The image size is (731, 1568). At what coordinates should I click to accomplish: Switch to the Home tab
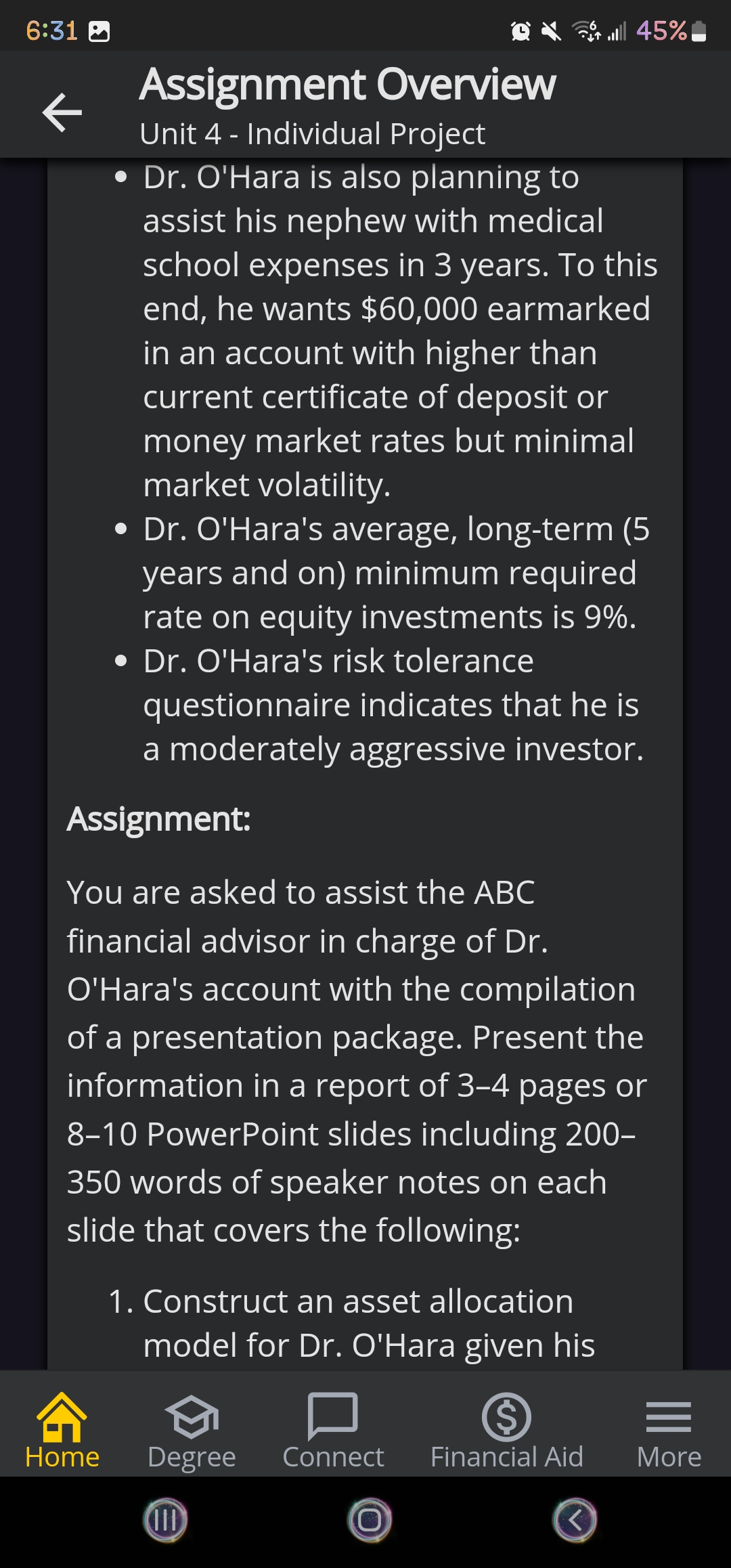coord(62,1430)
